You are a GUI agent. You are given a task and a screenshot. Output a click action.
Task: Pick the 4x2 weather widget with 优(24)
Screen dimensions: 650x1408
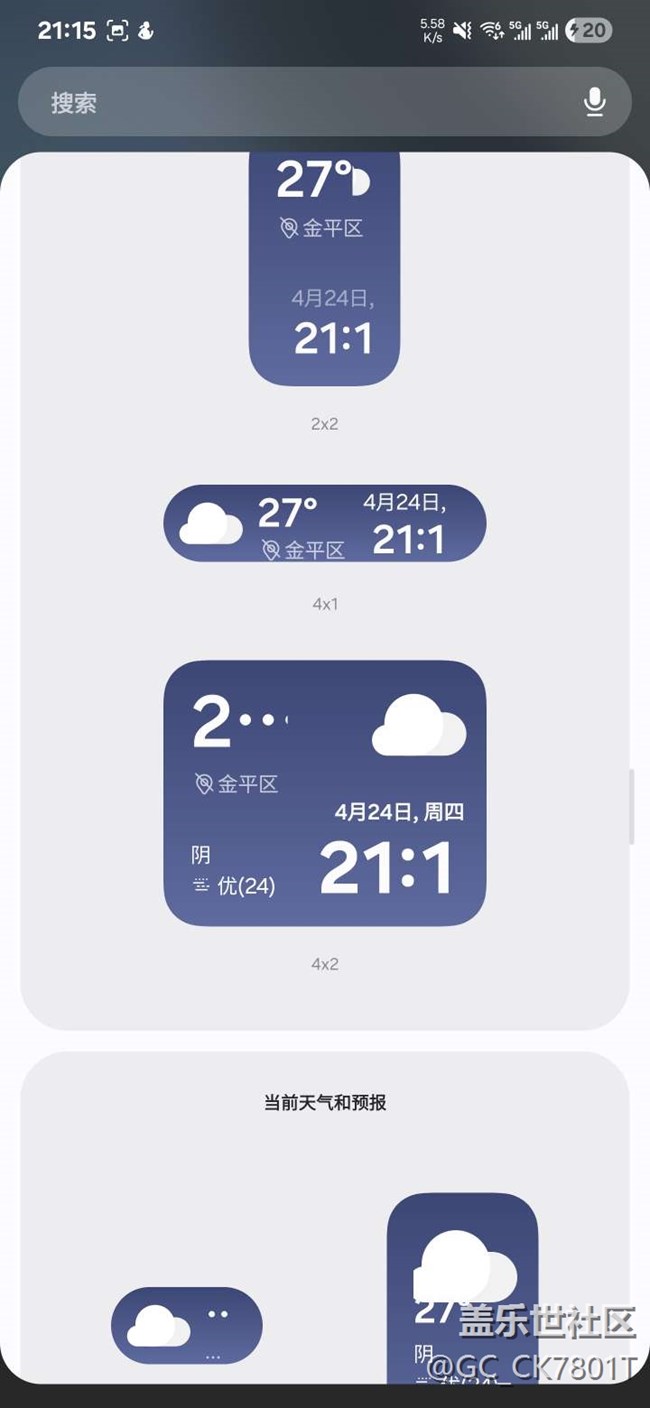pos(324,792)
